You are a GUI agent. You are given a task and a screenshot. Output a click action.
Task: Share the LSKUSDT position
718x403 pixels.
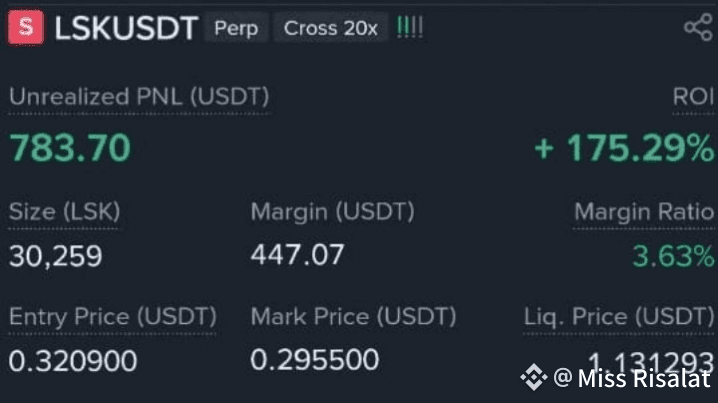pos(697,27)
